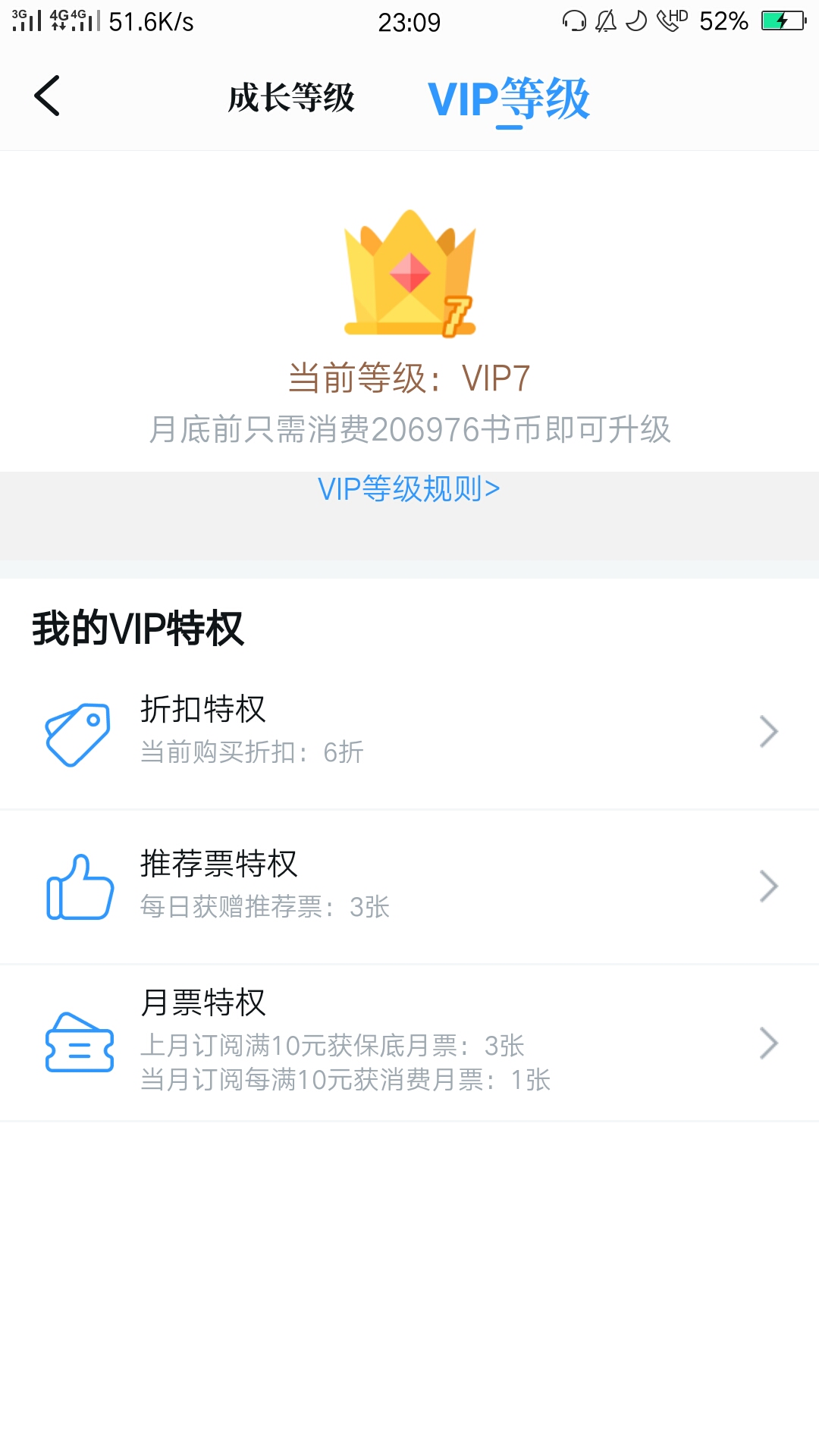Screen dimensions: 819x1456
Task: Go back using the top-left arrow
Action: (x=47, y=96)
